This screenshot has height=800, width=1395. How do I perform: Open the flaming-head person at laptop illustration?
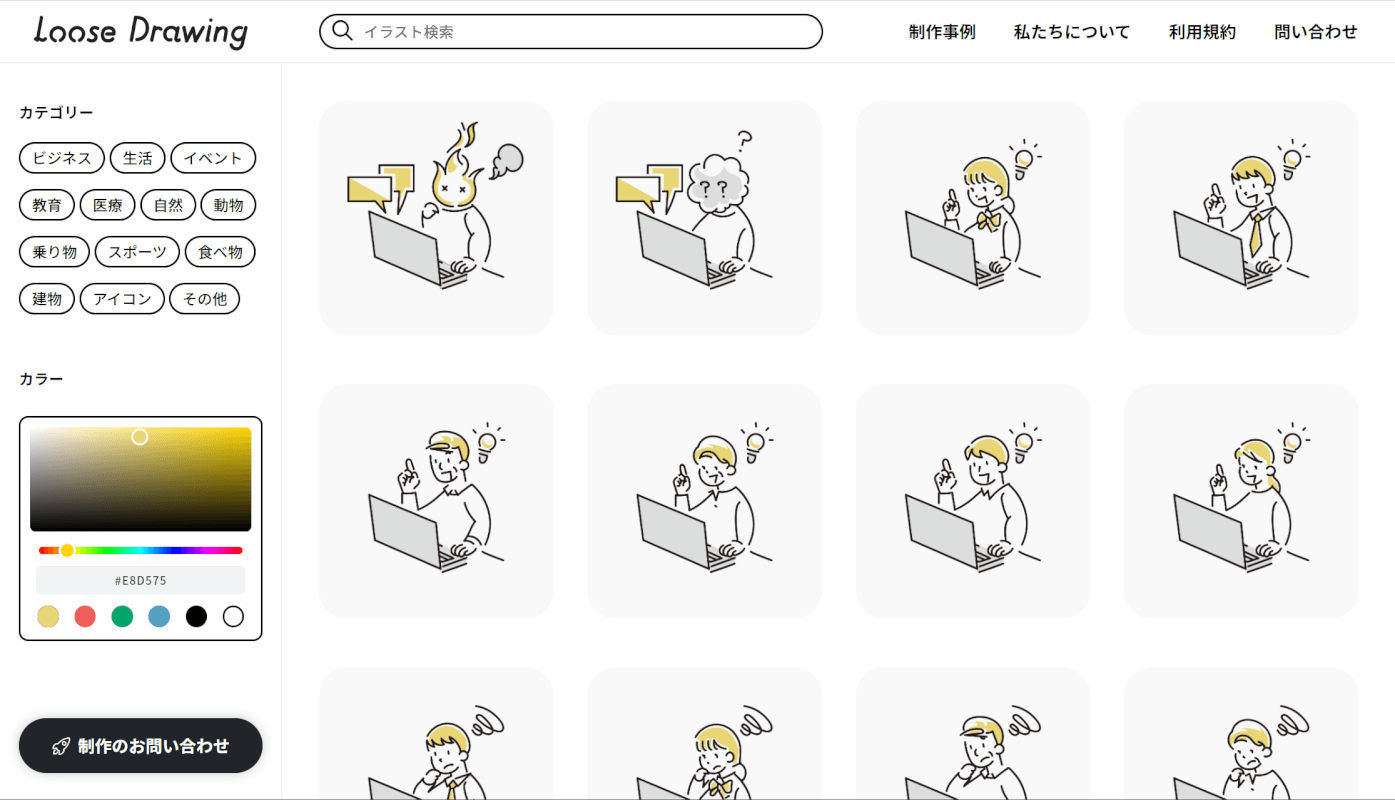point(436,218)
